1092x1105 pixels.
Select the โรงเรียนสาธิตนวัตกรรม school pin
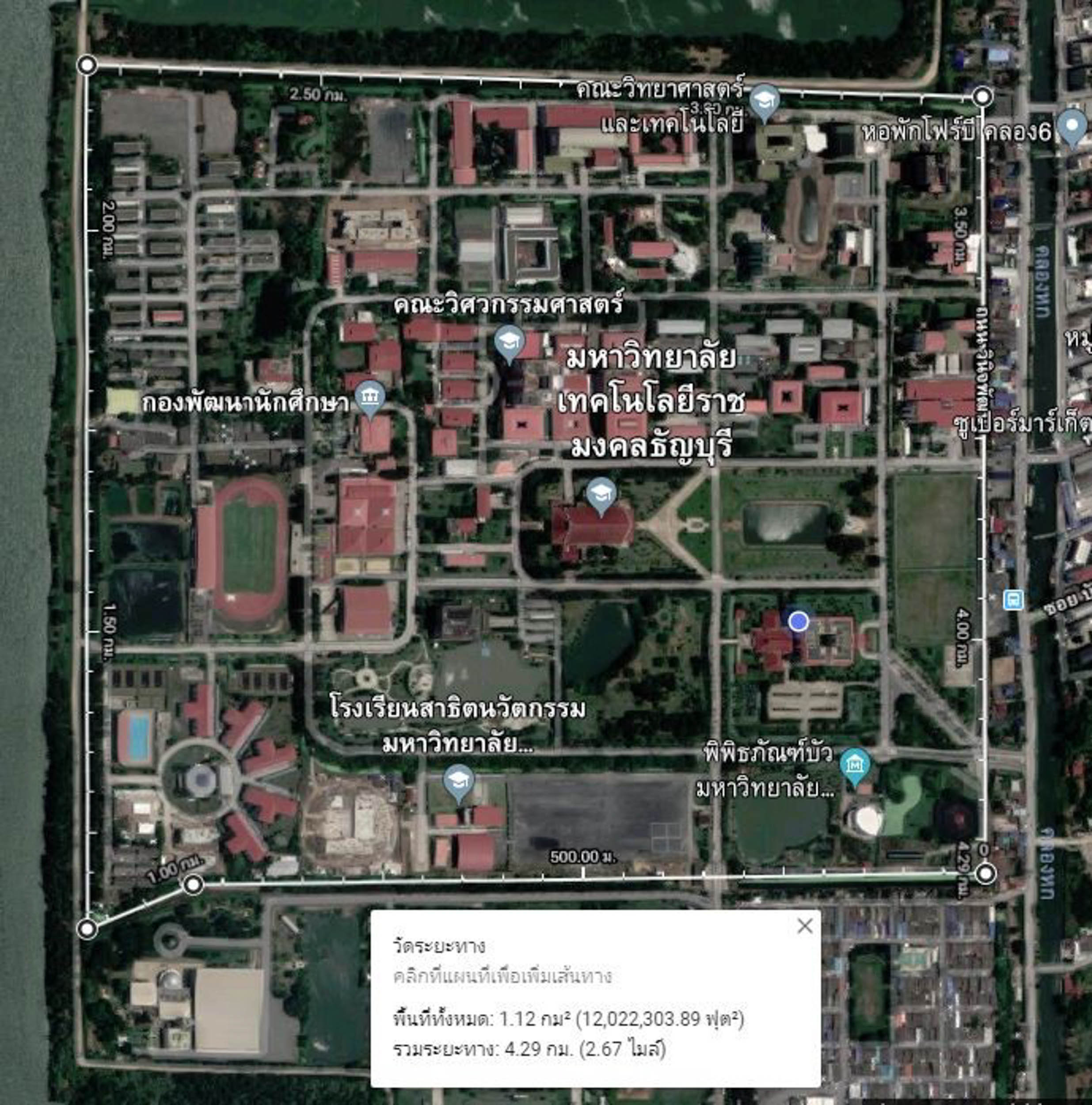(x=459, y=782)
